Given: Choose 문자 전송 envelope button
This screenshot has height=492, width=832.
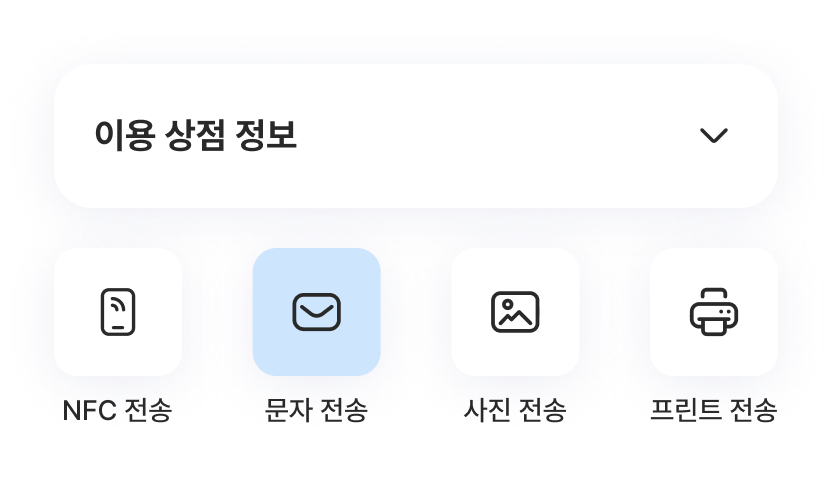Looking at the screenshot, I should (x=316, y=312).
